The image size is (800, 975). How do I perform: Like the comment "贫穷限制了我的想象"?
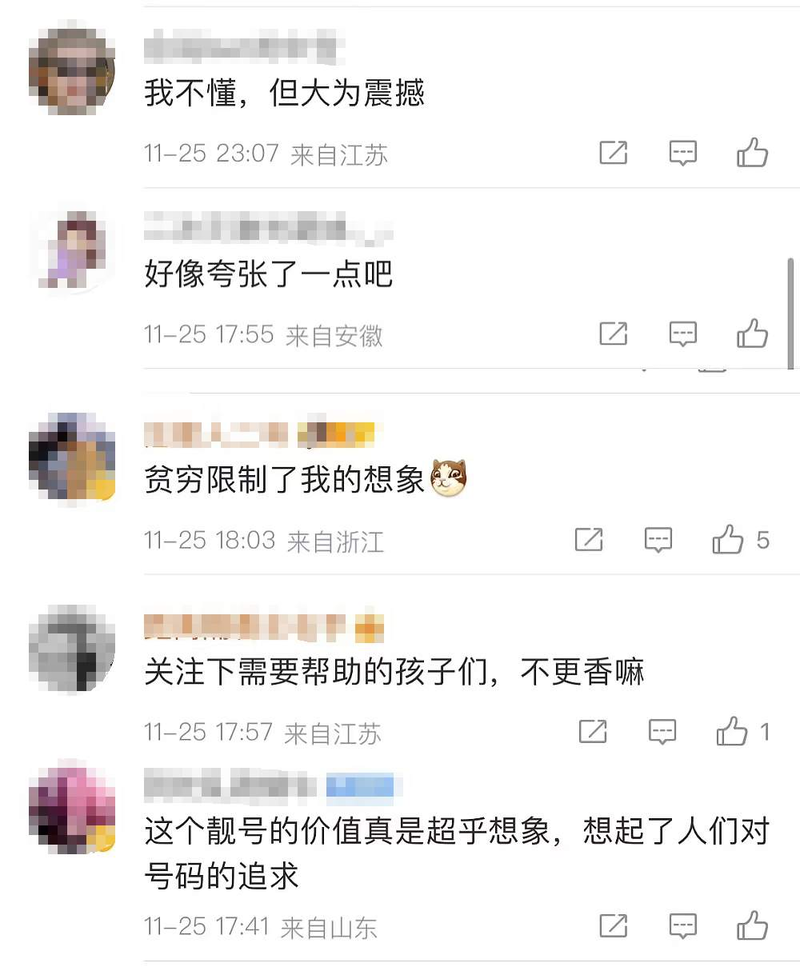pos(728,540)
